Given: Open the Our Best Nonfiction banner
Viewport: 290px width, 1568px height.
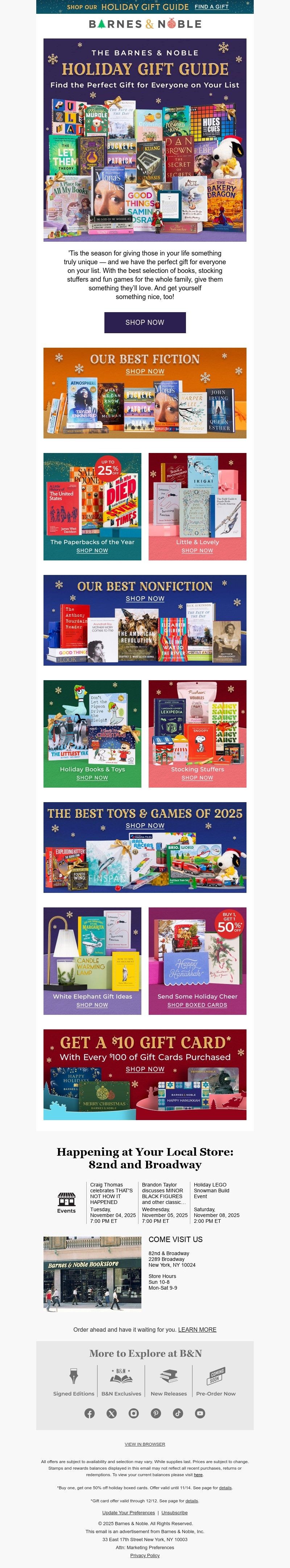Looking at the screenshot, I should tap(145, 620).
